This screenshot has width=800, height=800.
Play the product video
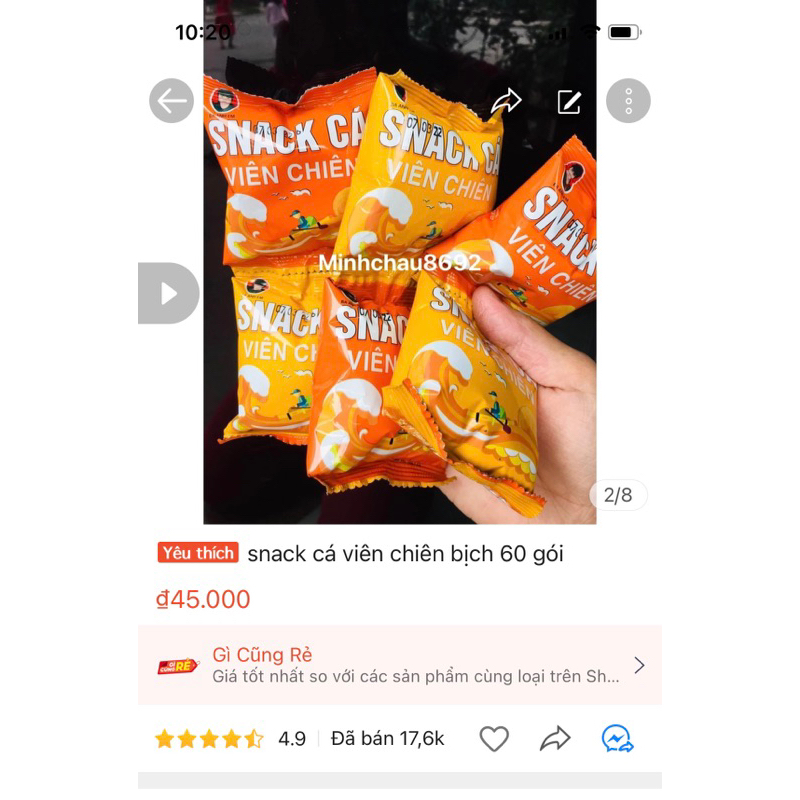(169, 293)
